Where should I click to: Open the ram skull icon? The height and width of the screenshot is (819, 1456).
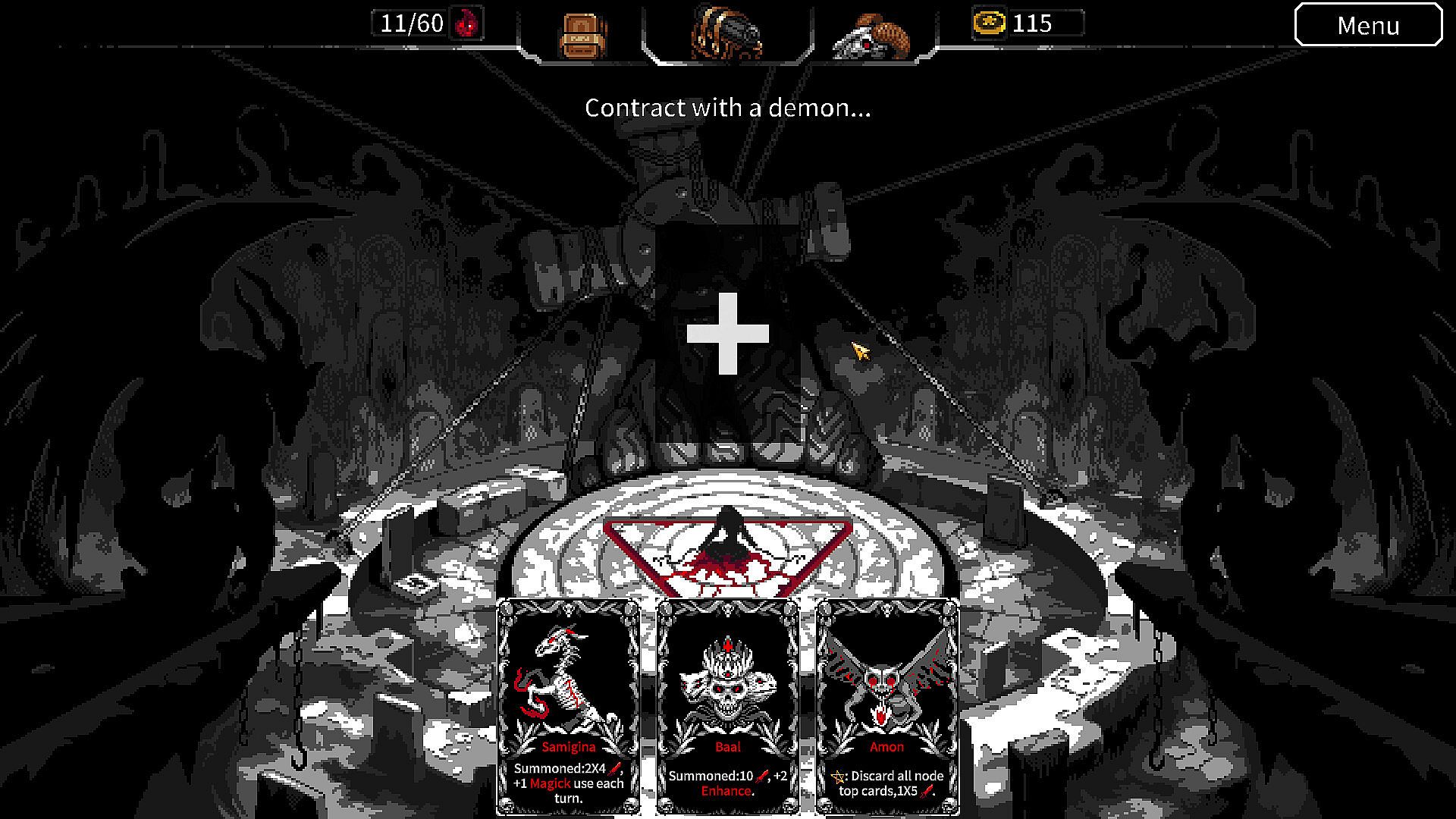(x=871, y=35)
